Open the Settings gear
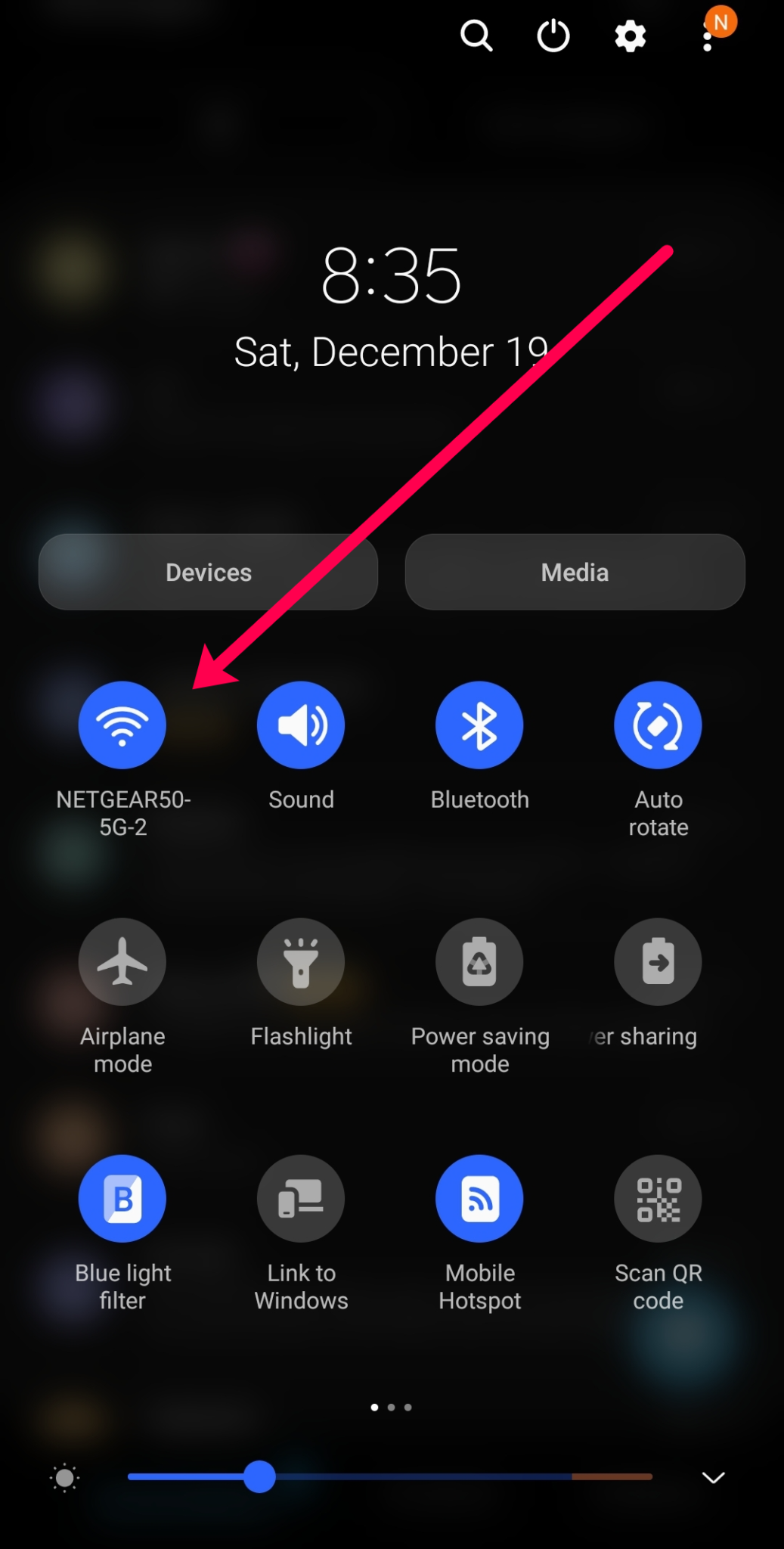This screenshot has width=784, height=1549. [630, 35]
